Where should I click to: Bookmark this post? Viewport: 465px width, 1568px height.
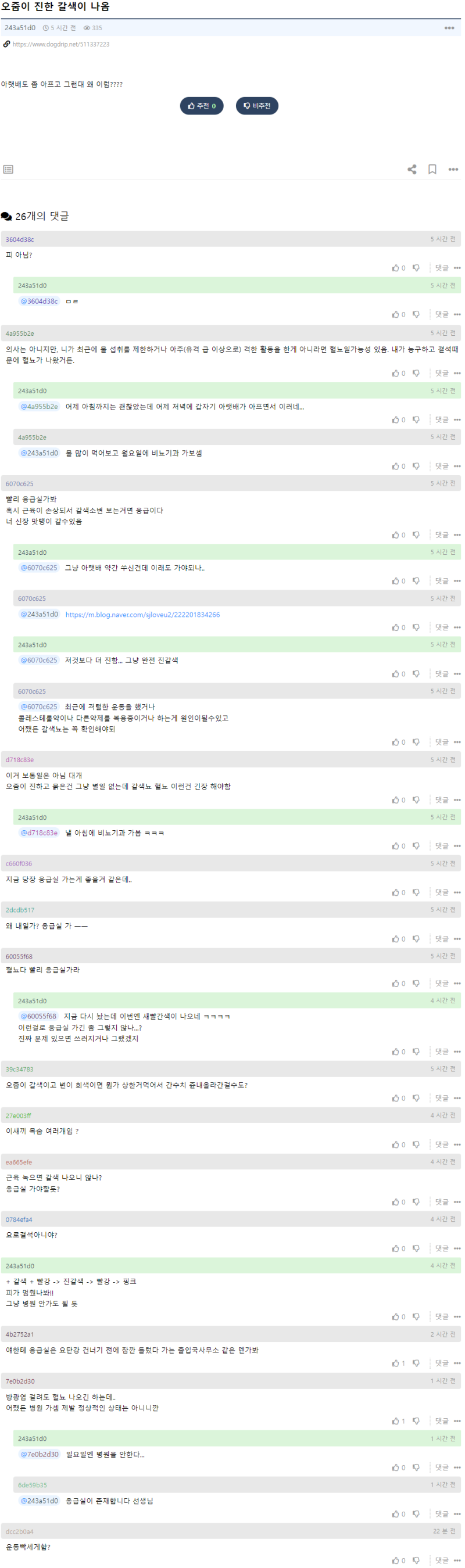coord(432,169)
